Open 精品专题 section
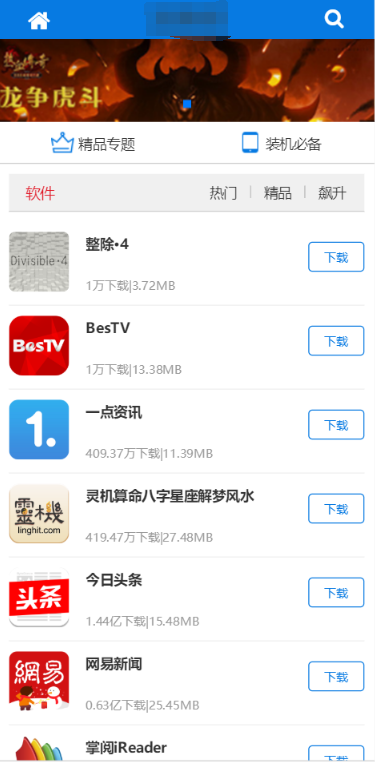375x762 pixels. [x=93, y=144]
